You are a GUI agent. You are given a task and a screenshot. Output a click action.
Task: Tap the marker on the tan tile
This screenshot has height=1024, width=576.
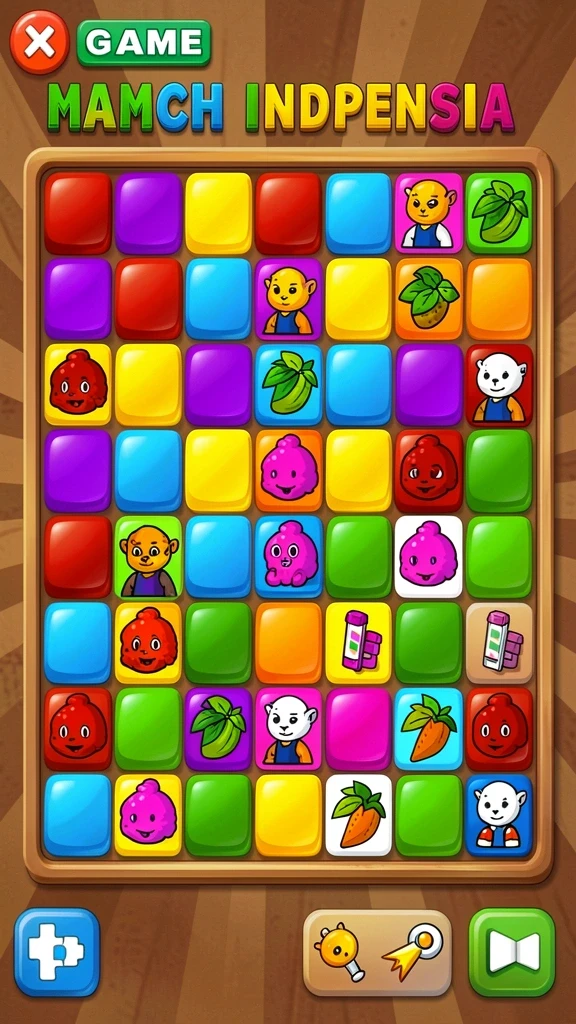[x=500, y=643]
